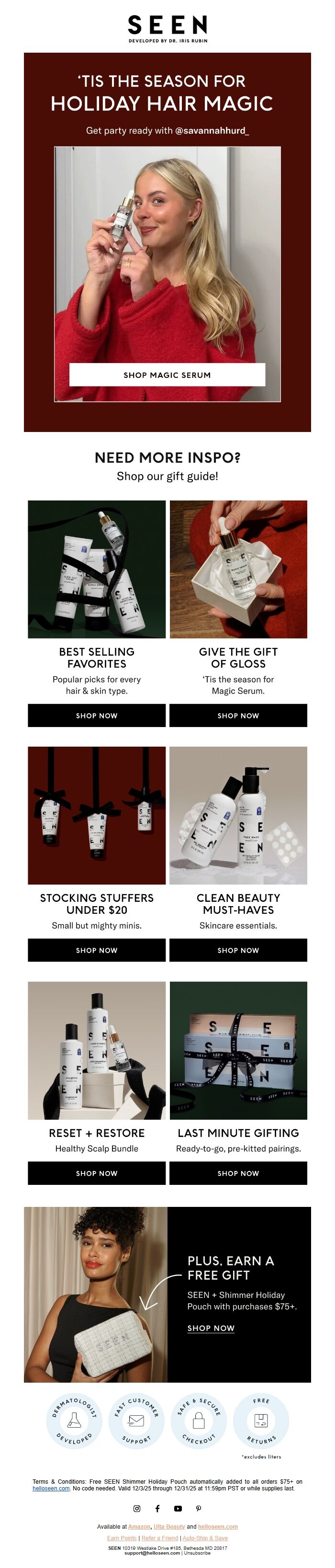Follow the Earn Points link
Image resolution: width=335 pixels, height=1568 pixels.
[122, 1538]
